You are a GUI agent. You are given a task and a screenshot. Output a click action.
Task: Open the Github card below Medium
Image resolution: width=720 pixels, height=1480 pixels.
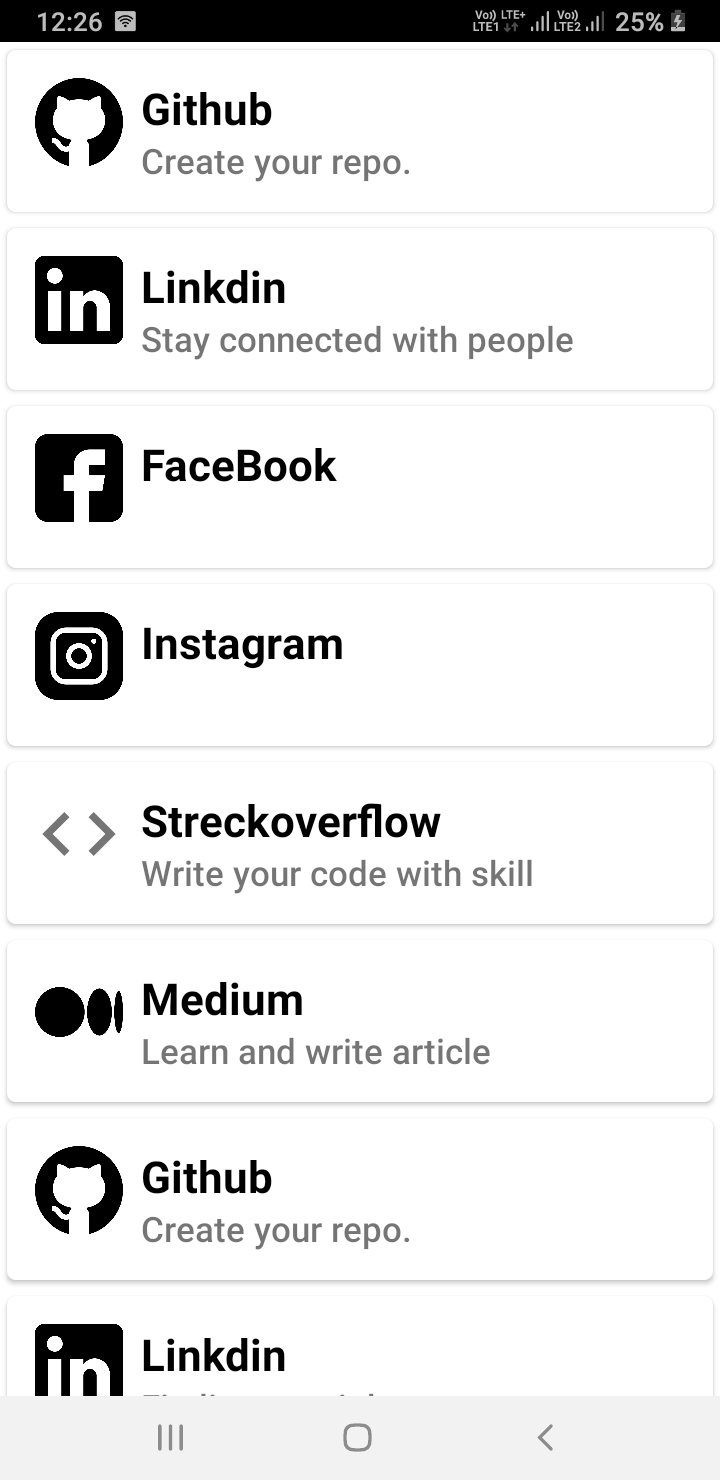click(x=360, y=1199)
